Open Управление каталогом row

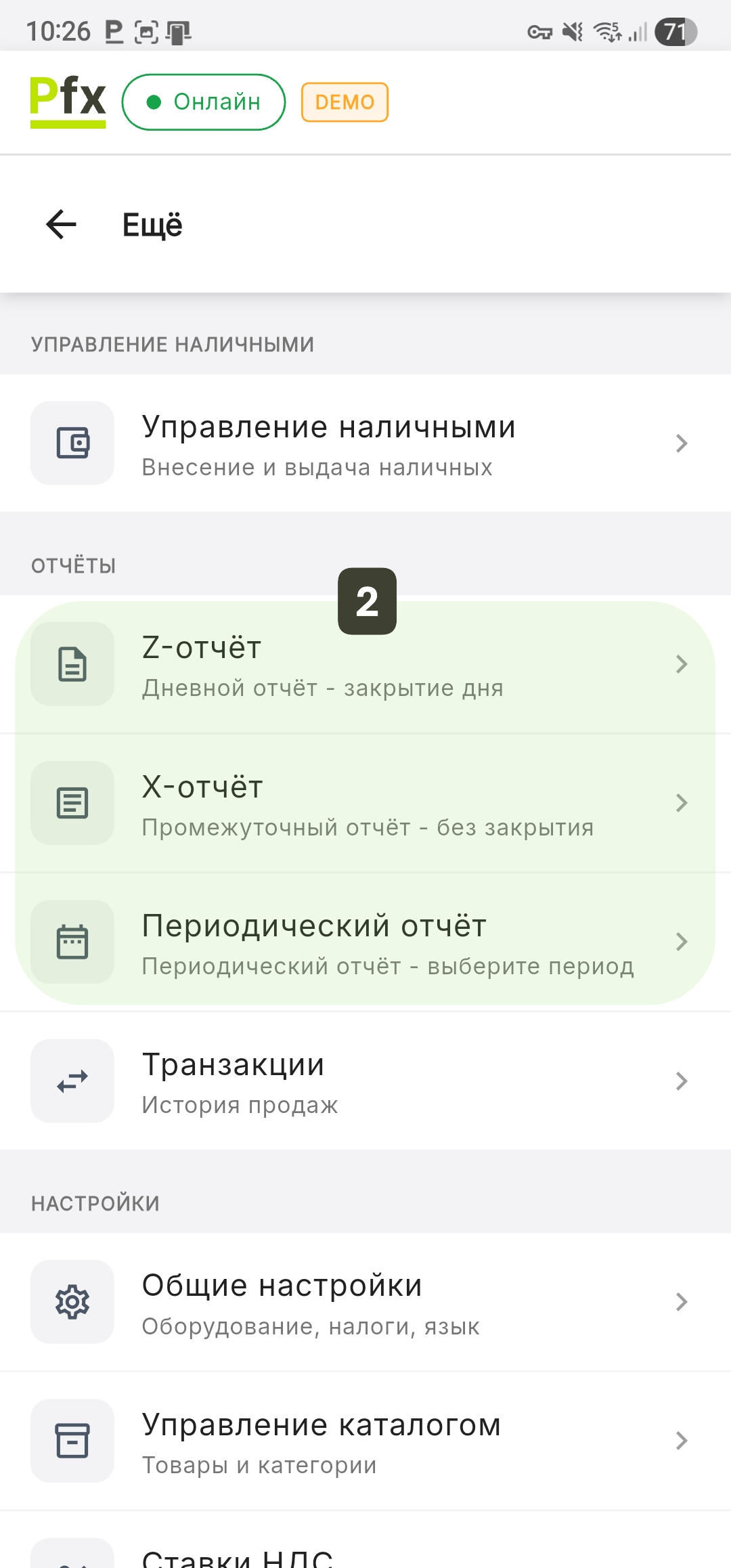tap(365, 1441)
